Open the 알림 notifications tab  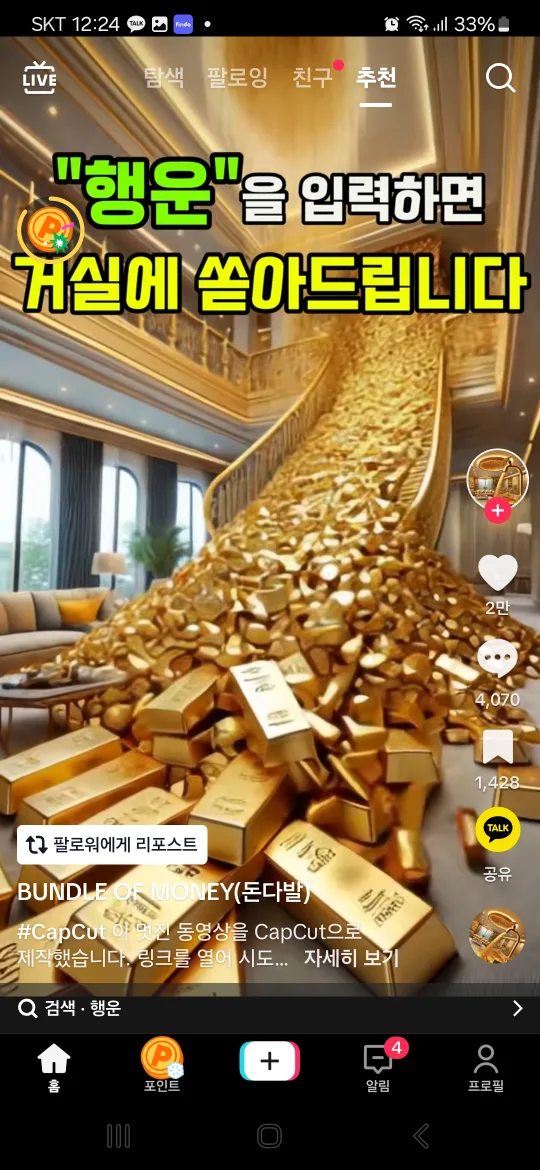[x=378, y=1067]
